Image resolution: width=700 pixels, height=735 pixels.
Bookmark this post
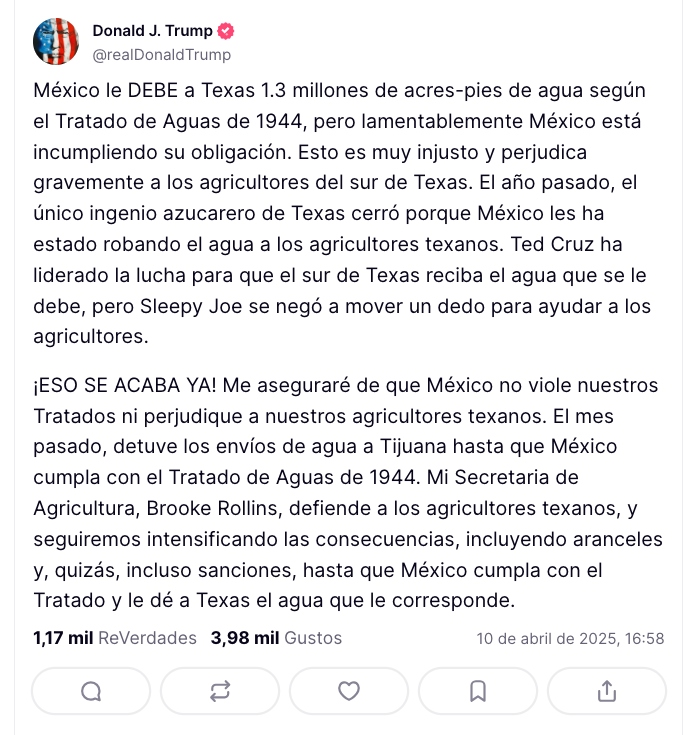pyautogui.click(x=478, y=691)
